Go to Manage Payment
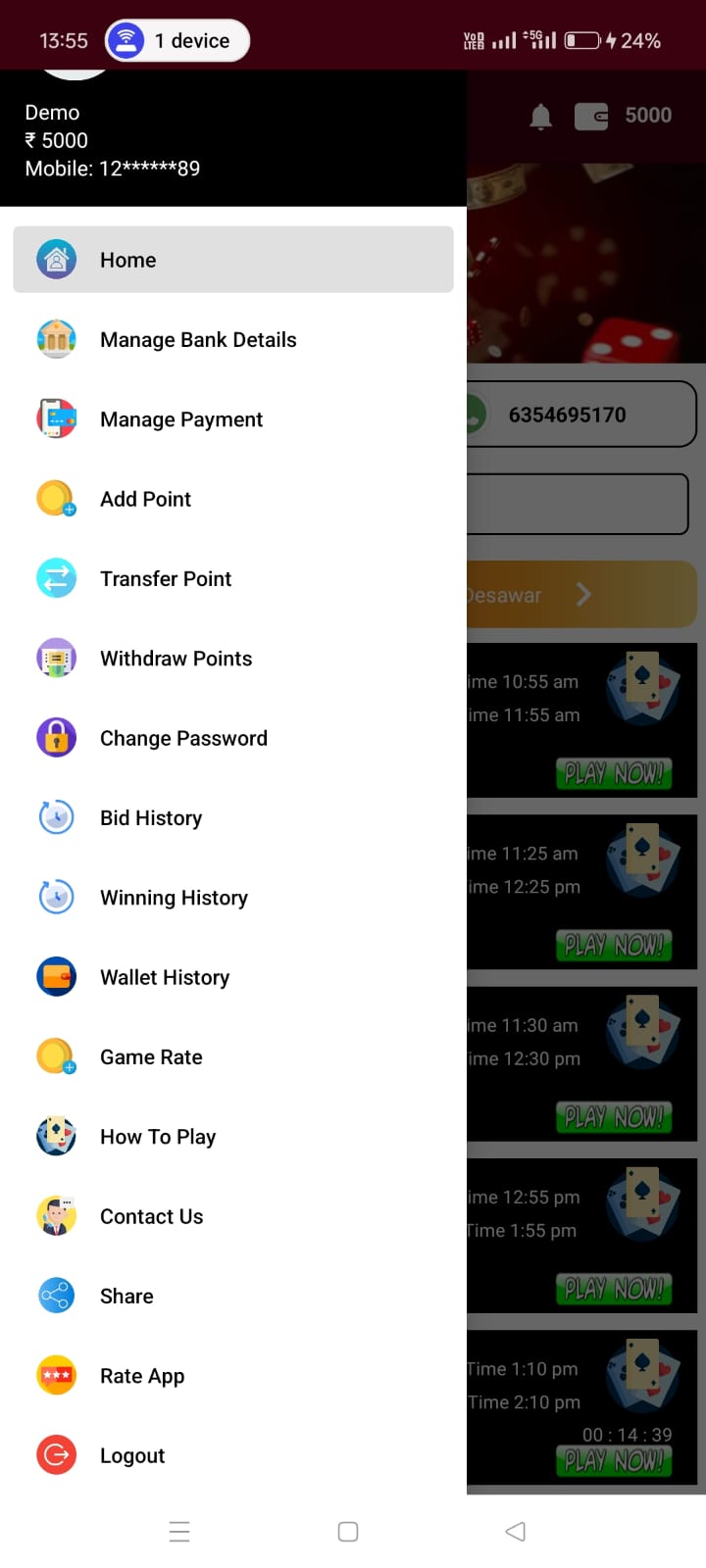The height and width of the screenshot is (1568, 706). point(233,419)
